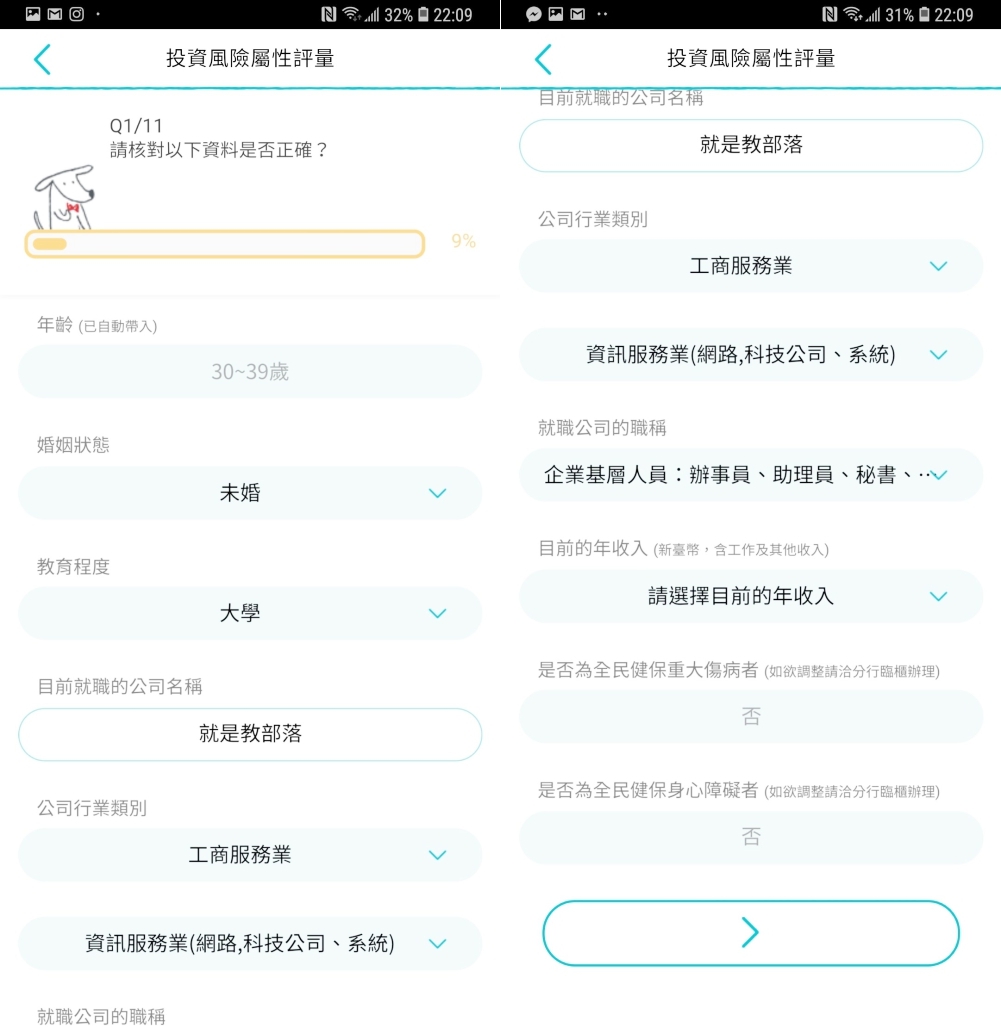The image size is (1001, 1027).
Task: Open the 就職公司的職稱 dropdown
Action: [750, 475]
